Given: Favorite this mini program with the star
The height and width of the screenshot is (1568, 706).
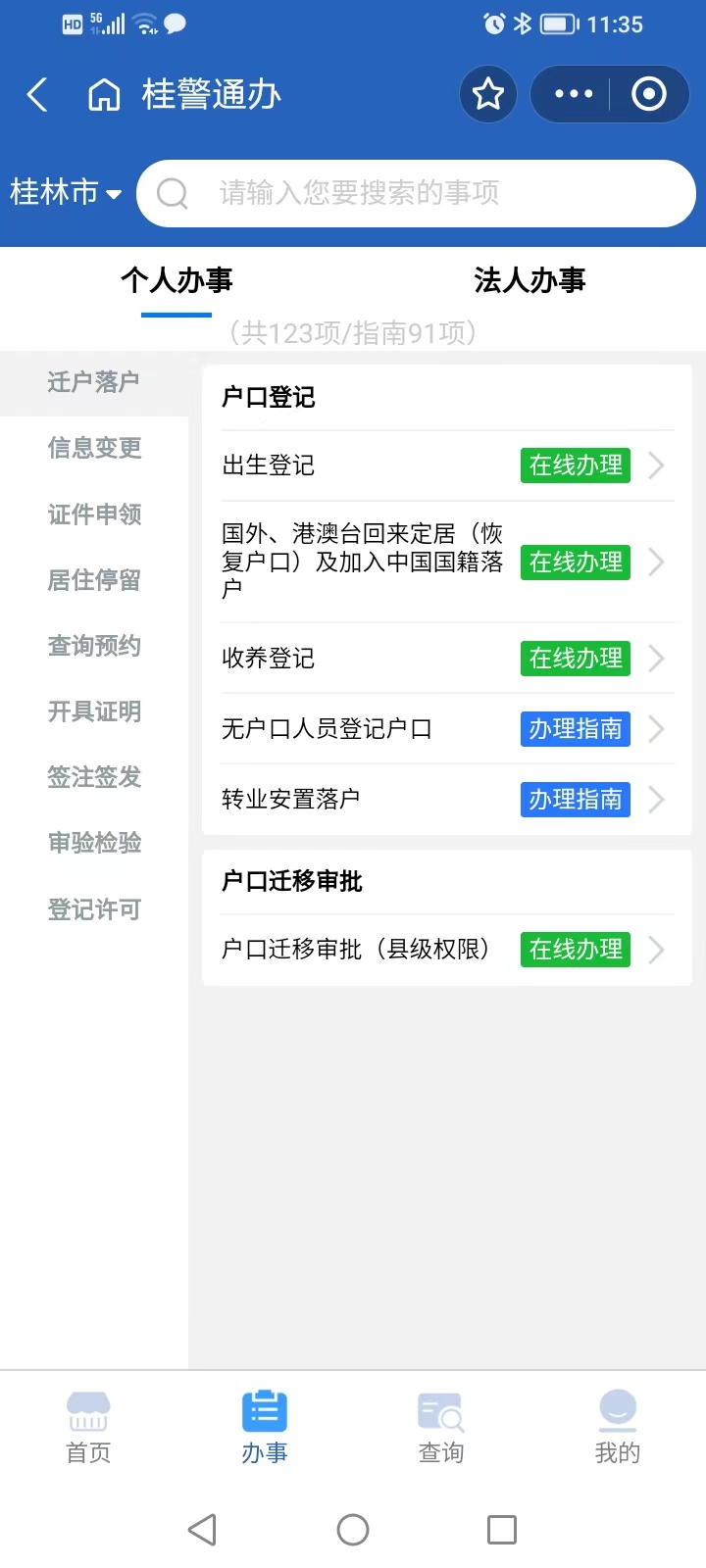Looking at the screenshot, I should point(488,95).
